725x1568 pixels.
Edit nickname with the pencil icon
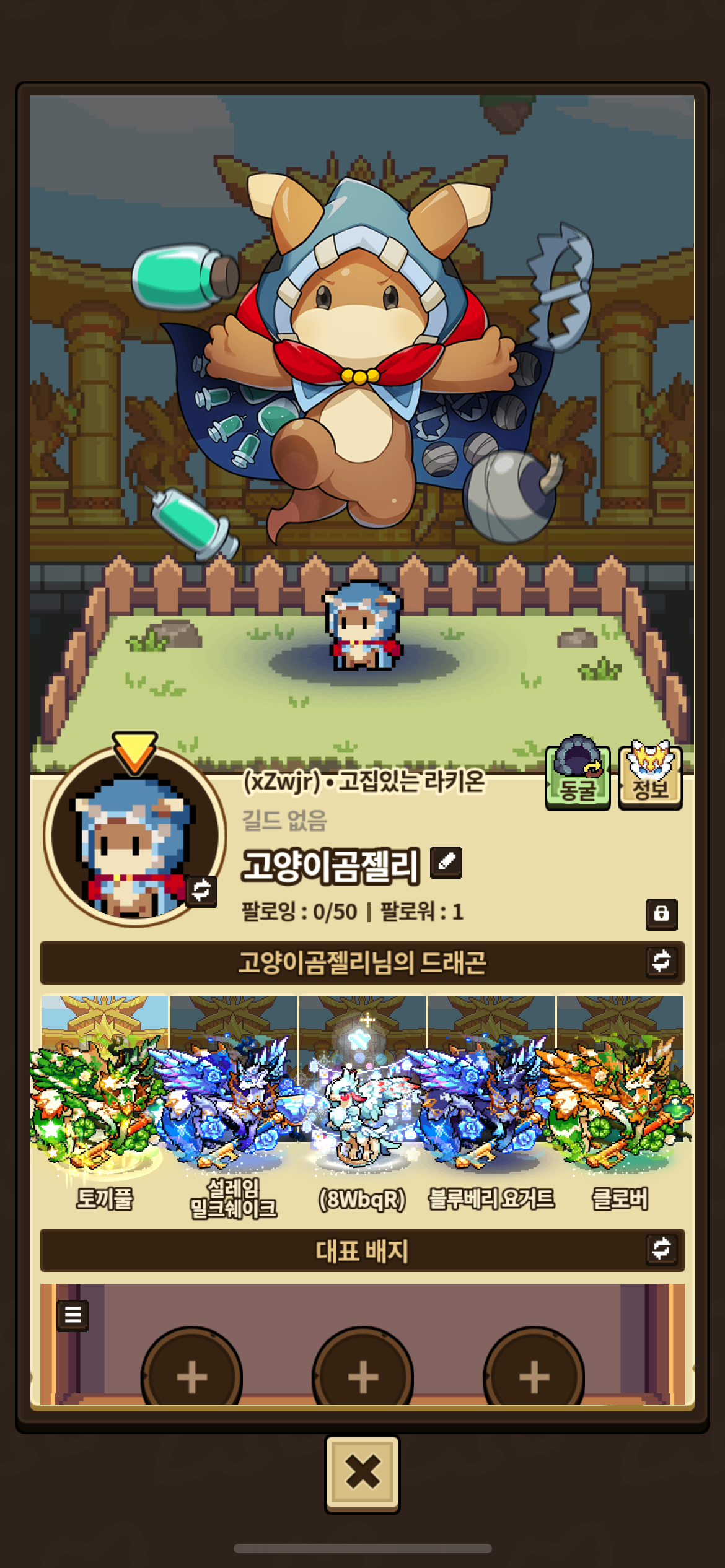(446, 861)
